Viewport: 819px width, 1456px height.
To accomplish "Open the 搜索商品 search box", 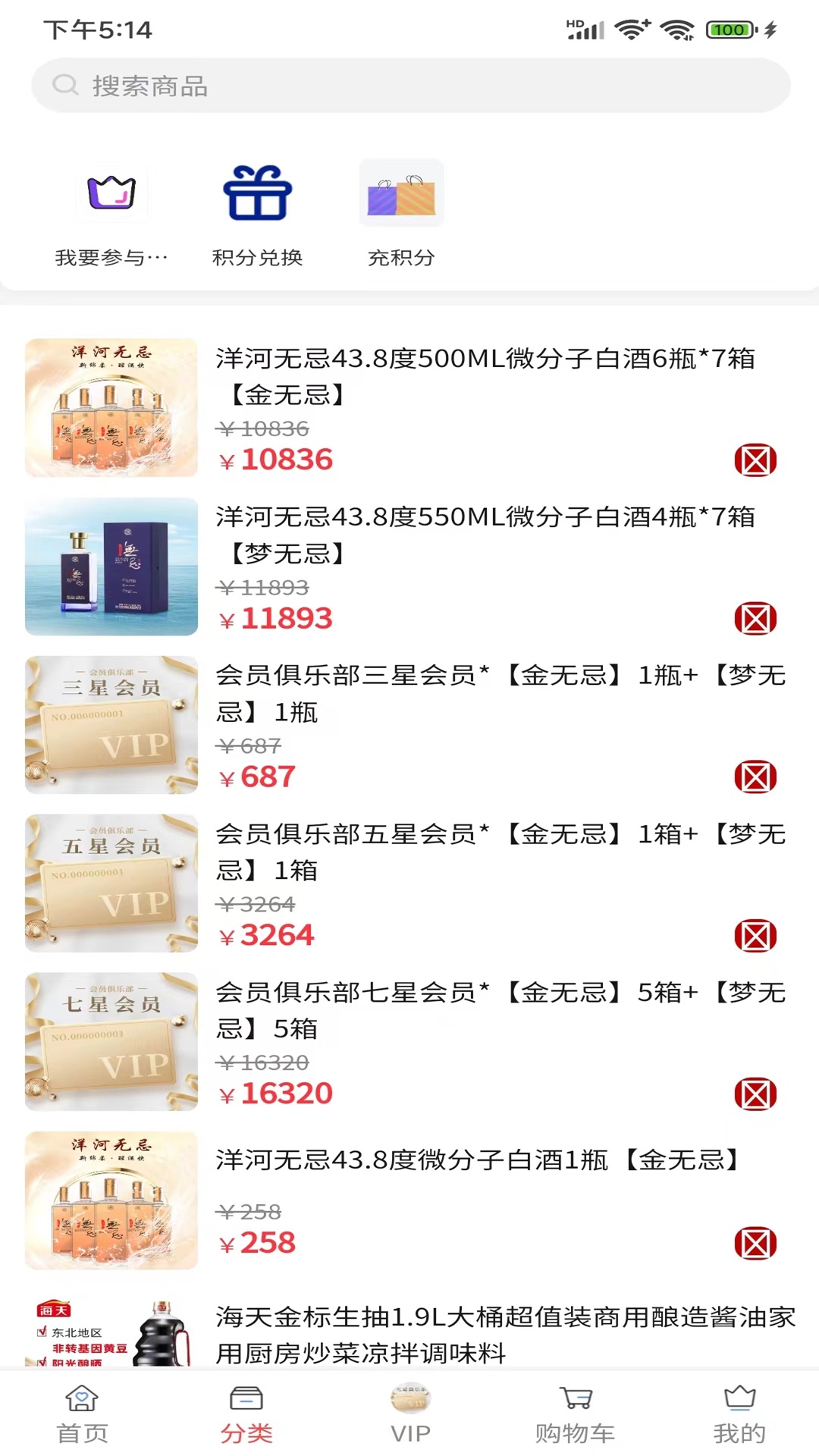I will click(410, 86).
